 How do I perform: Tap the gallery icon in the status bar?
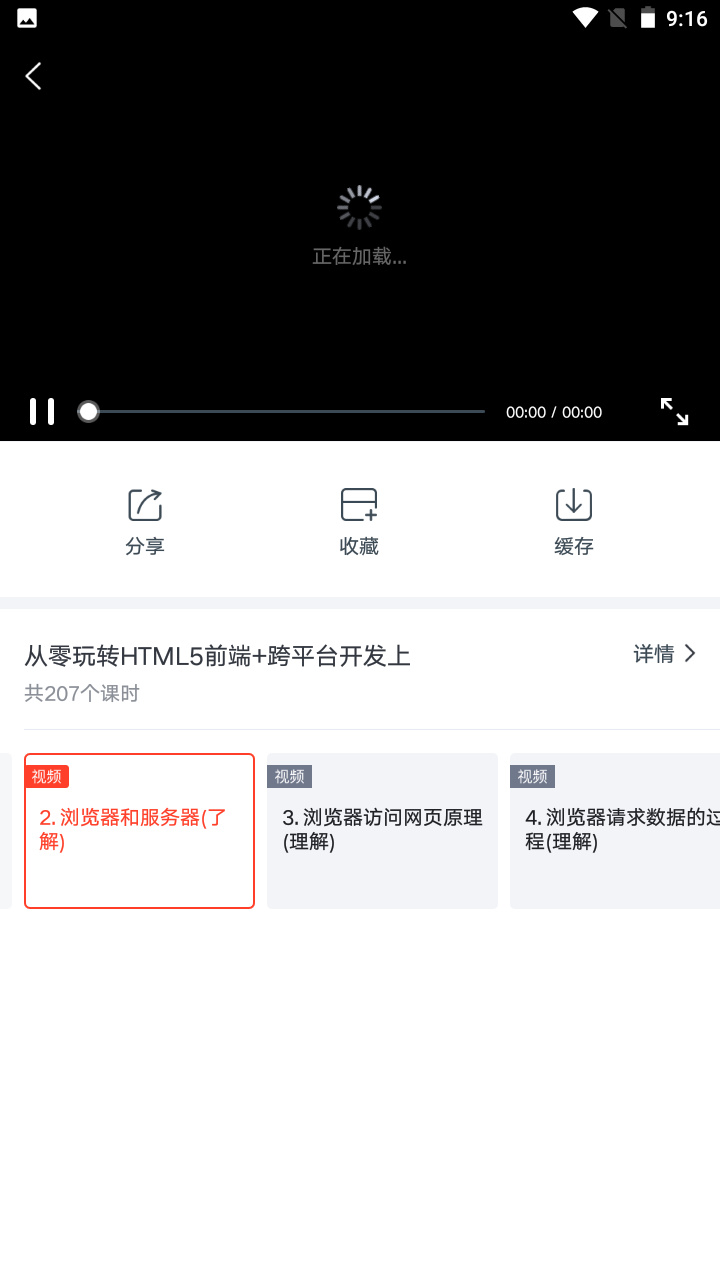coord(26,17)
